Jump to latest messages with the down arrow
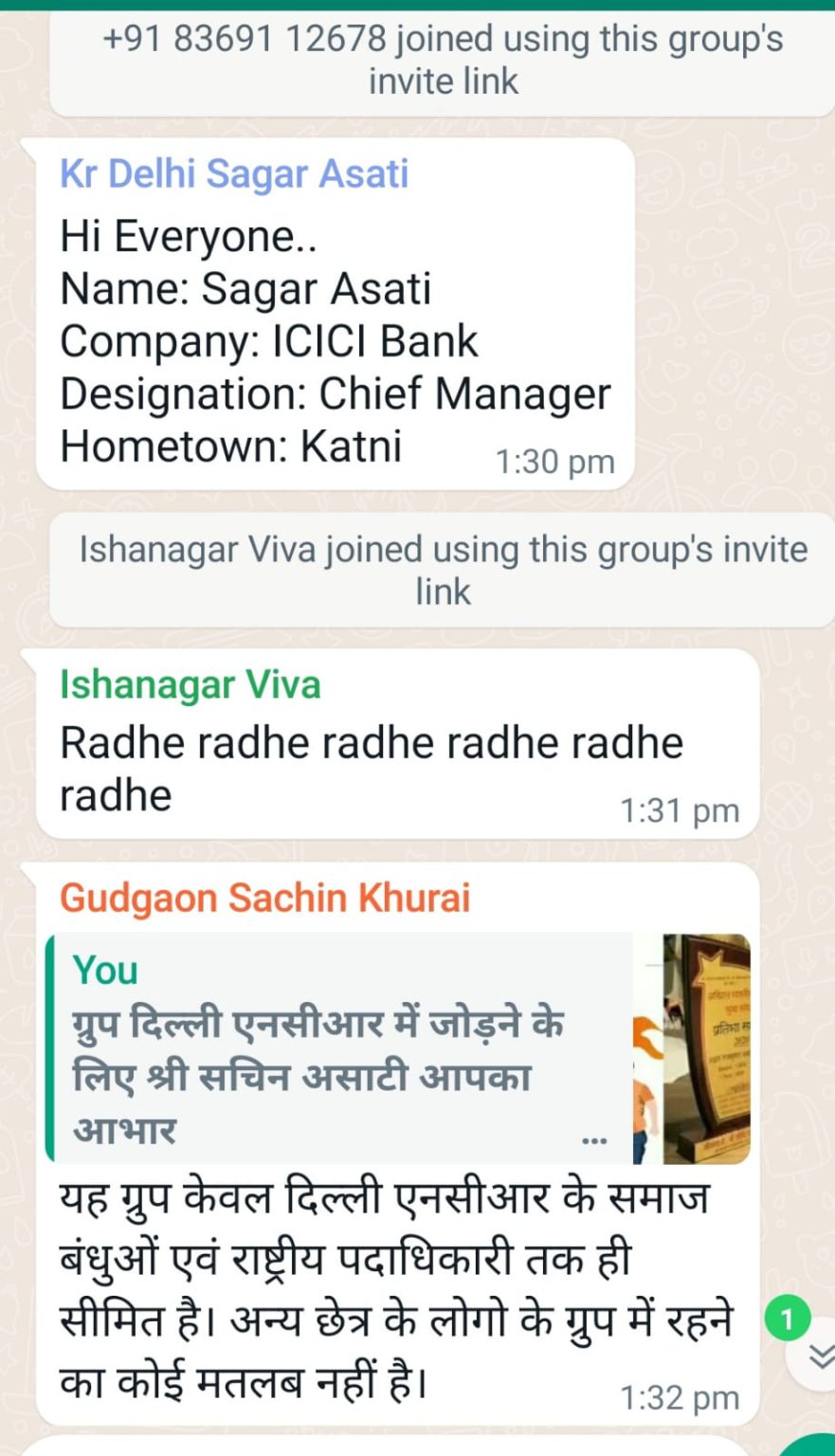 [815, 1357]
